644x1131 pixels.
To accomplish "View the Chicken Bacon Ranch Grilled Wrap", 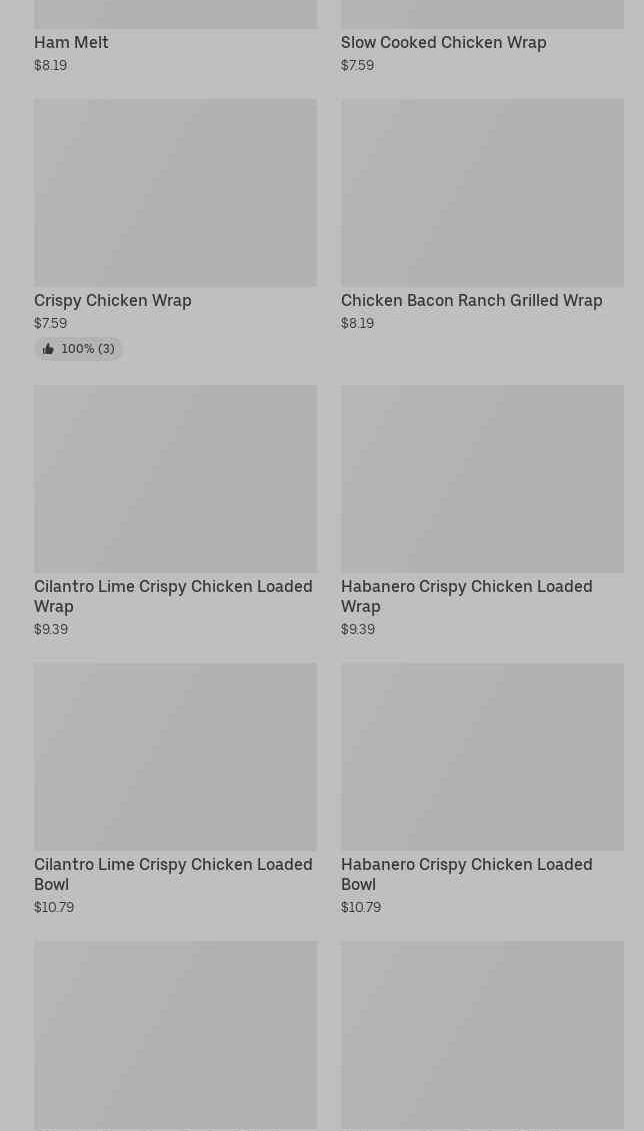I will pos(482,215).
